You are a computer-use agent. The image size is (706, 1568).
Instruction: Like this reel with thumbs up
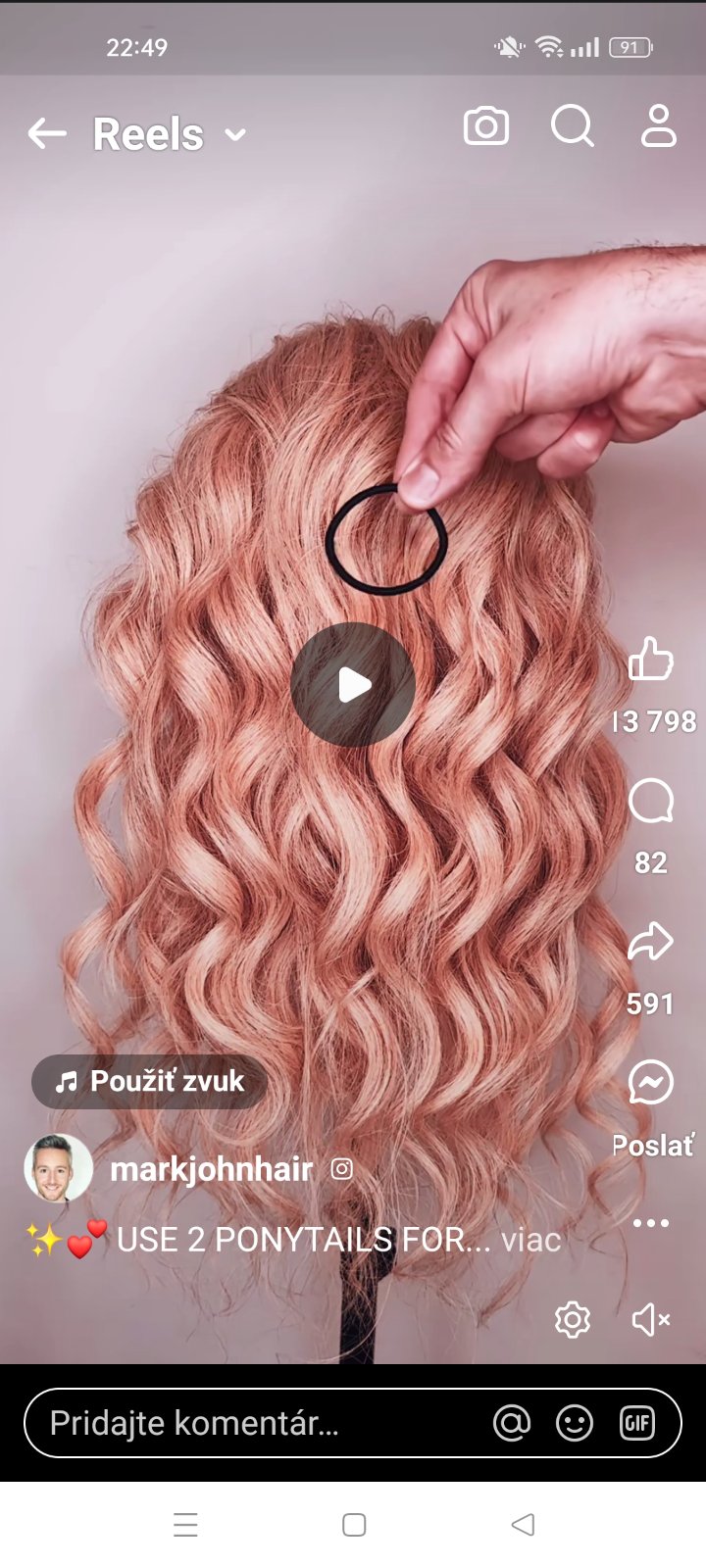point(650,660)
